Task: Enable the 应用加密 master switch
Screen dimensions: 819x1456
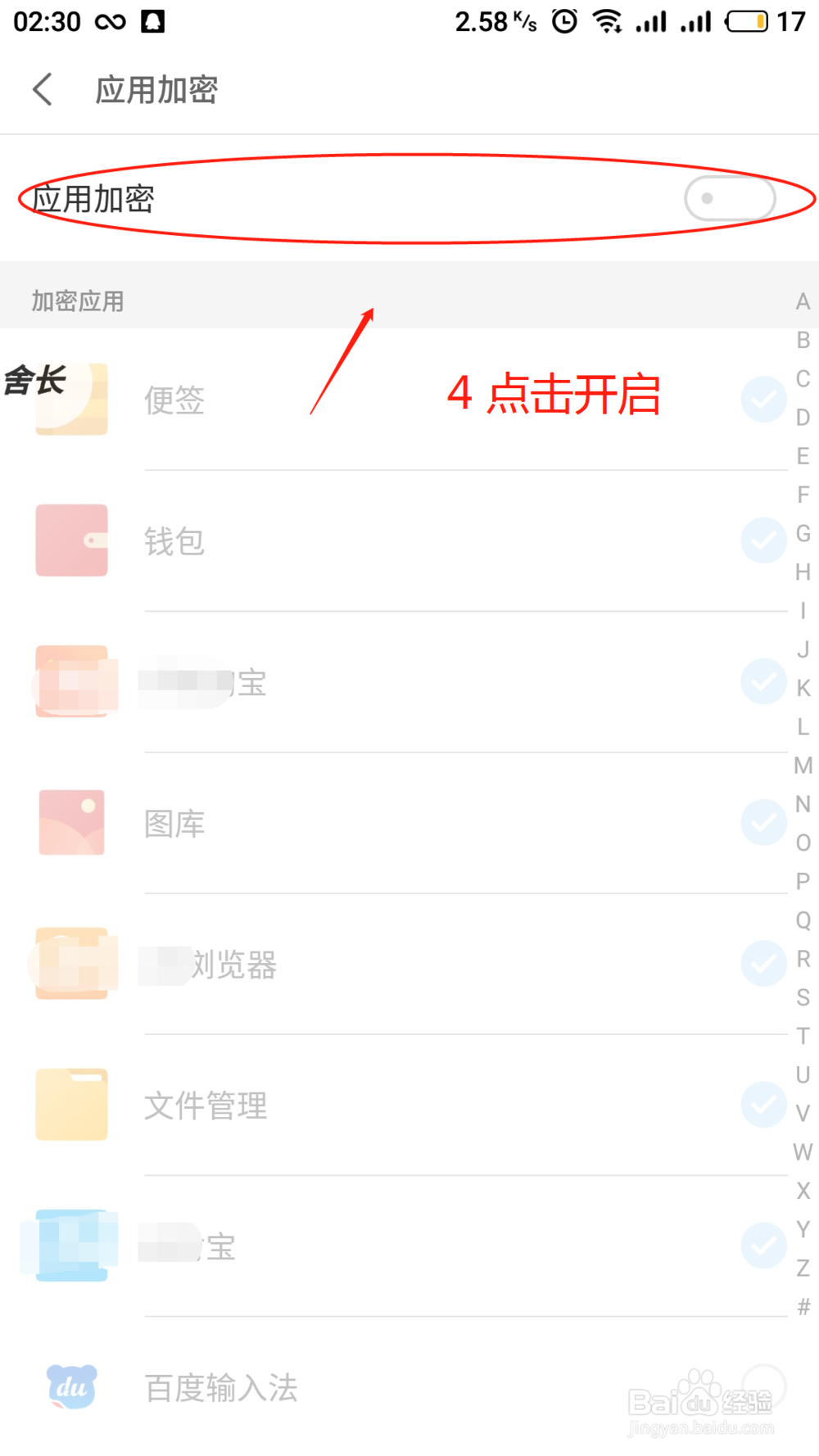Action: [729, 198]
